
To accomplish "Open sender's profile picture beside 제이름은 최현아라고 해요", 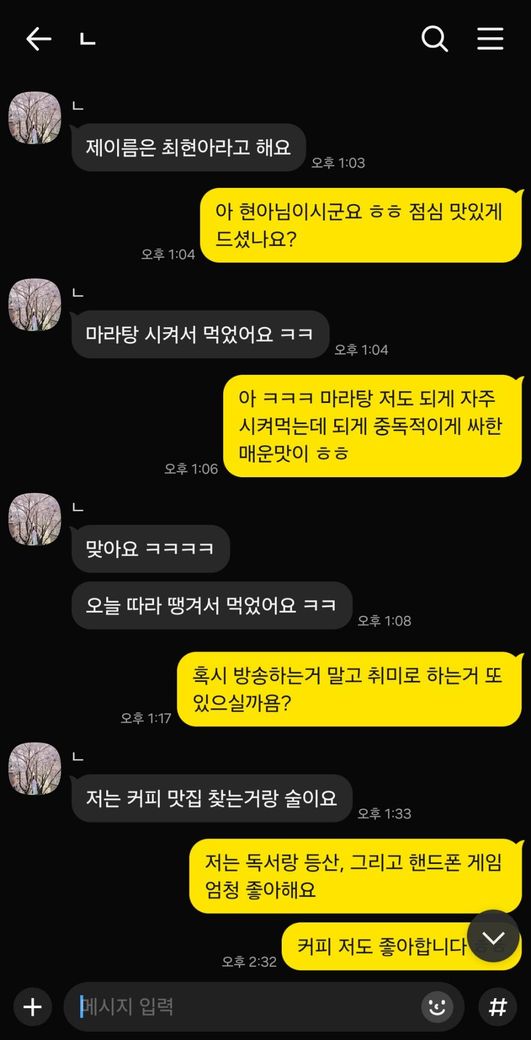I will coord(34,117).
